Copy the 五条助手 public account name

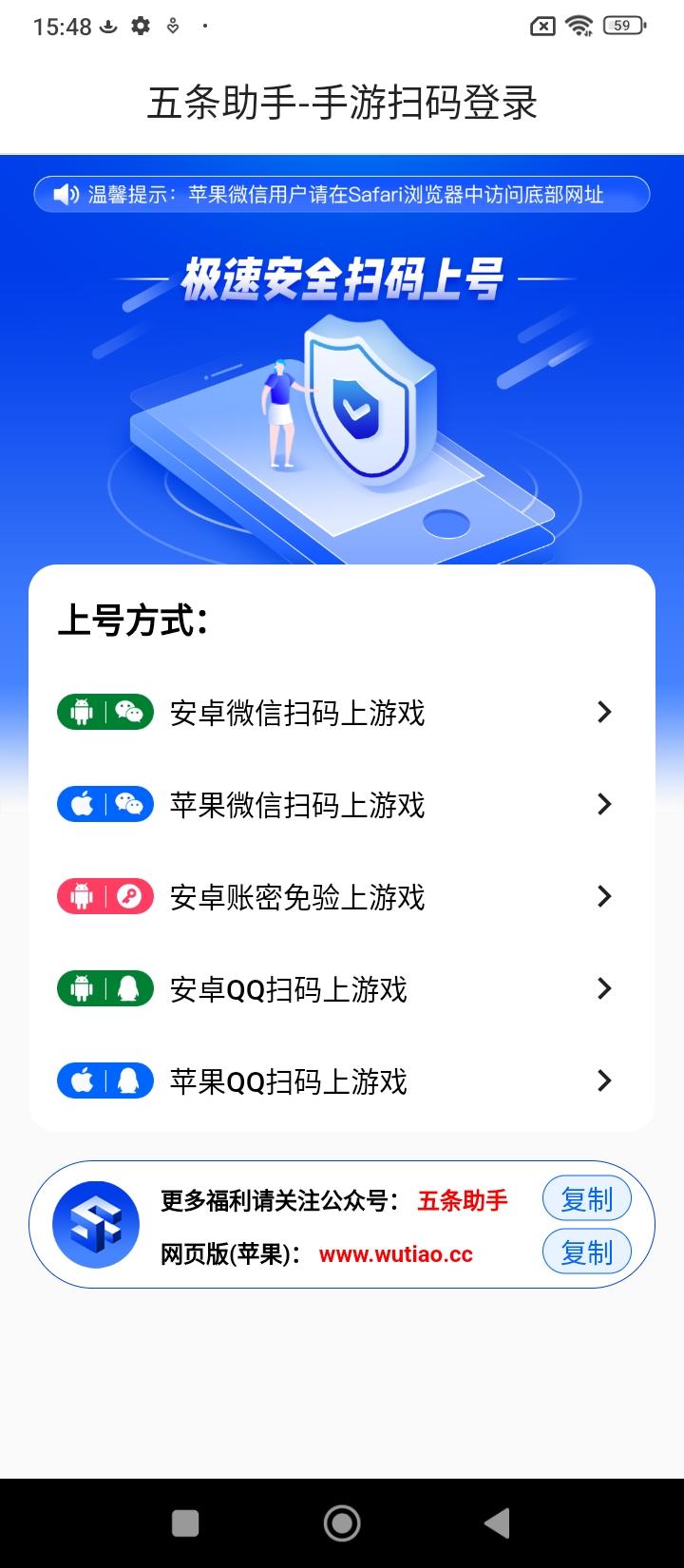(x=586, y=1198)
